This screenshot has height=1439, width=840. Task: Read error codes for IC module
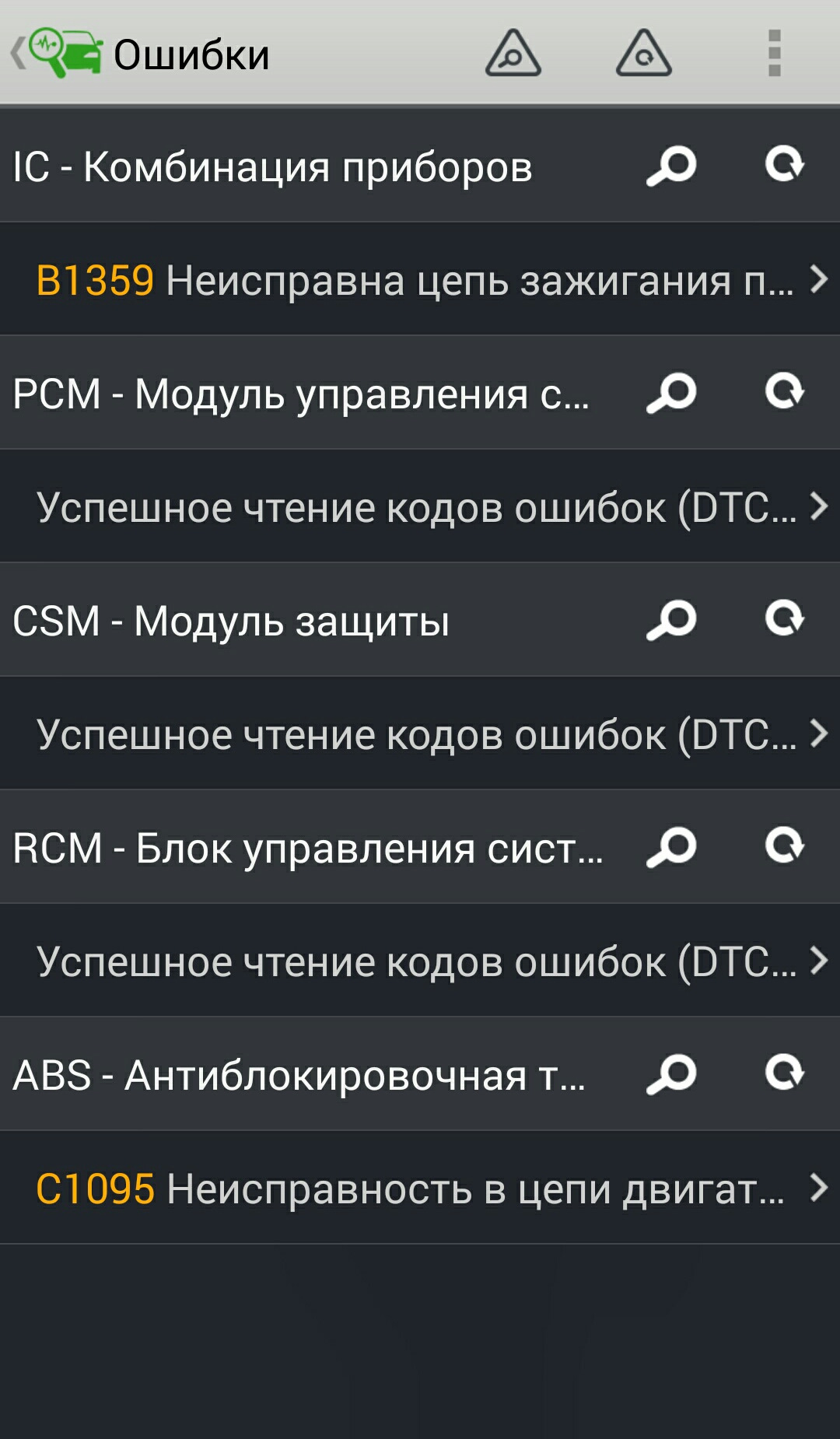[671, 166]
